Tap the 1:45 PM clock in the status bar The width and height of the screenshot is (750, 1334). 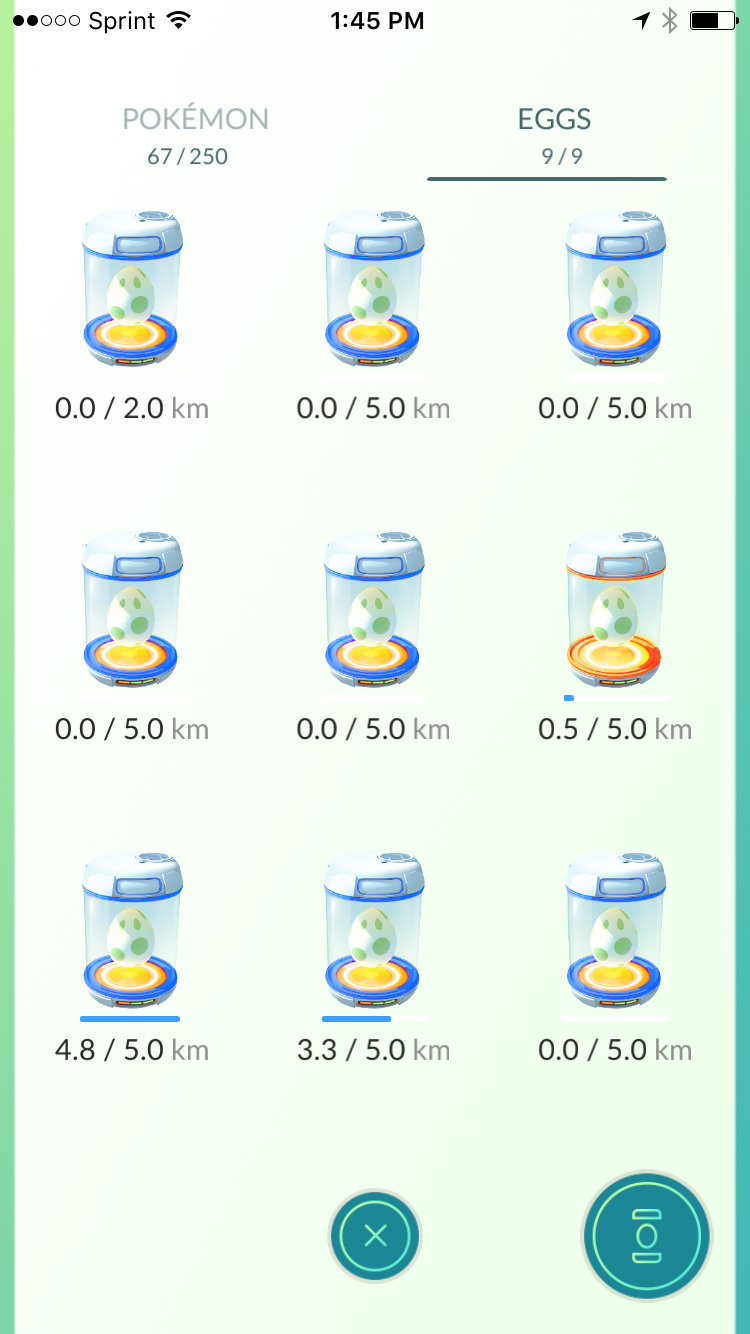[x=375, y=19]
